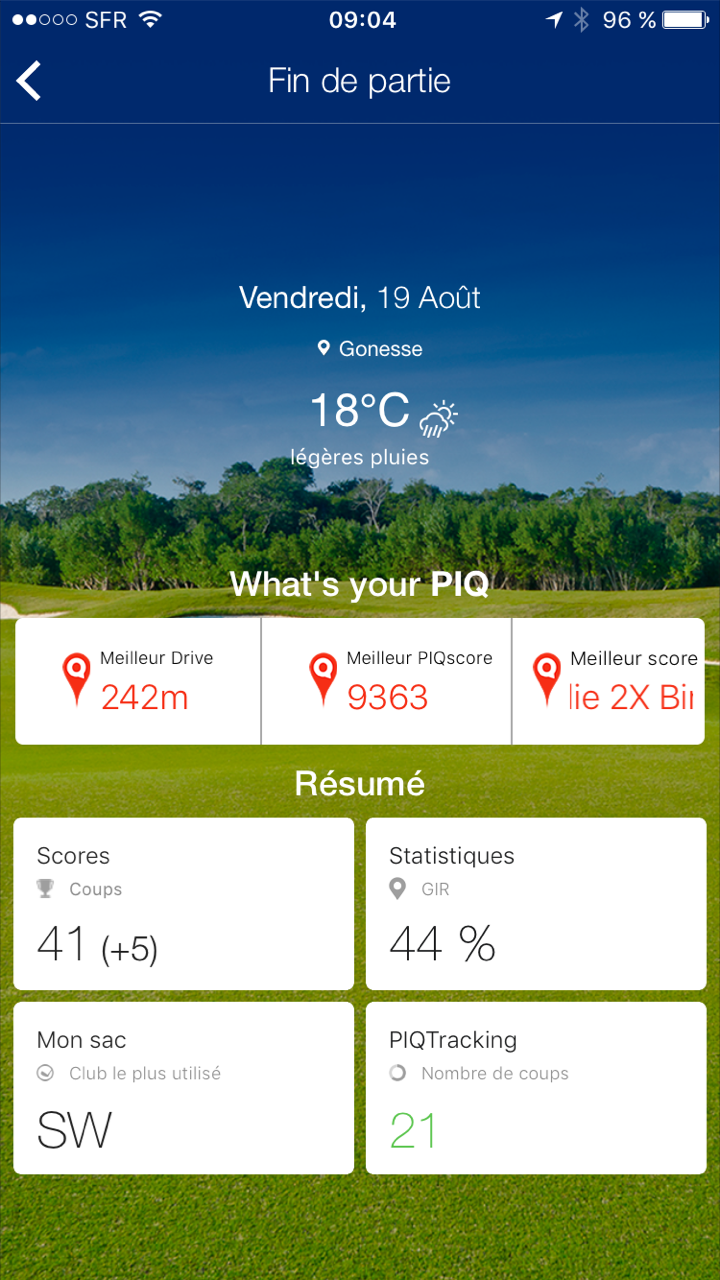
Task: Open the Meilleur PIQscore 9363 card
Action: pos(386,681)
